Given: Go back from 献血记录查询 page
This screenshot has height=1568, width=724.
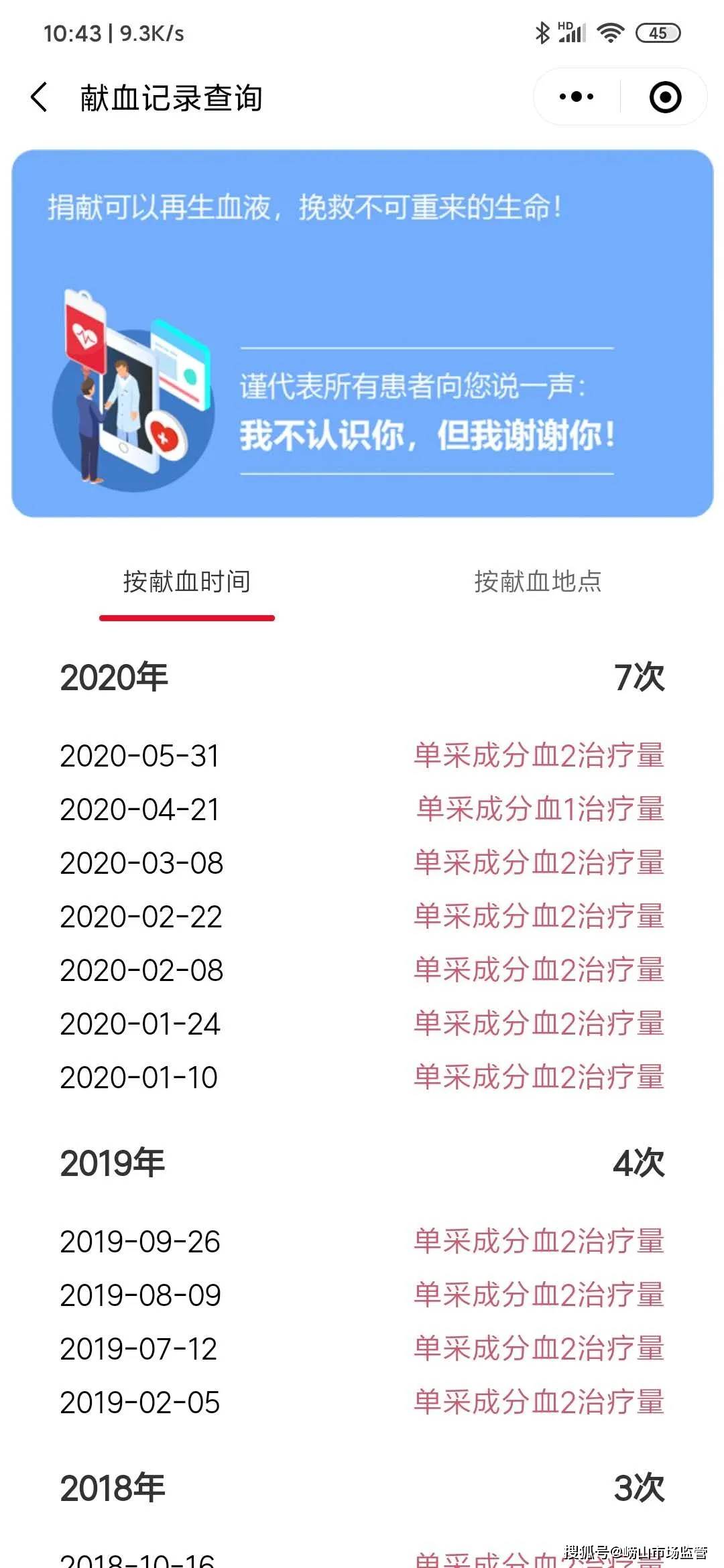Looking at the screenshot, I should (x=40, y=98).
